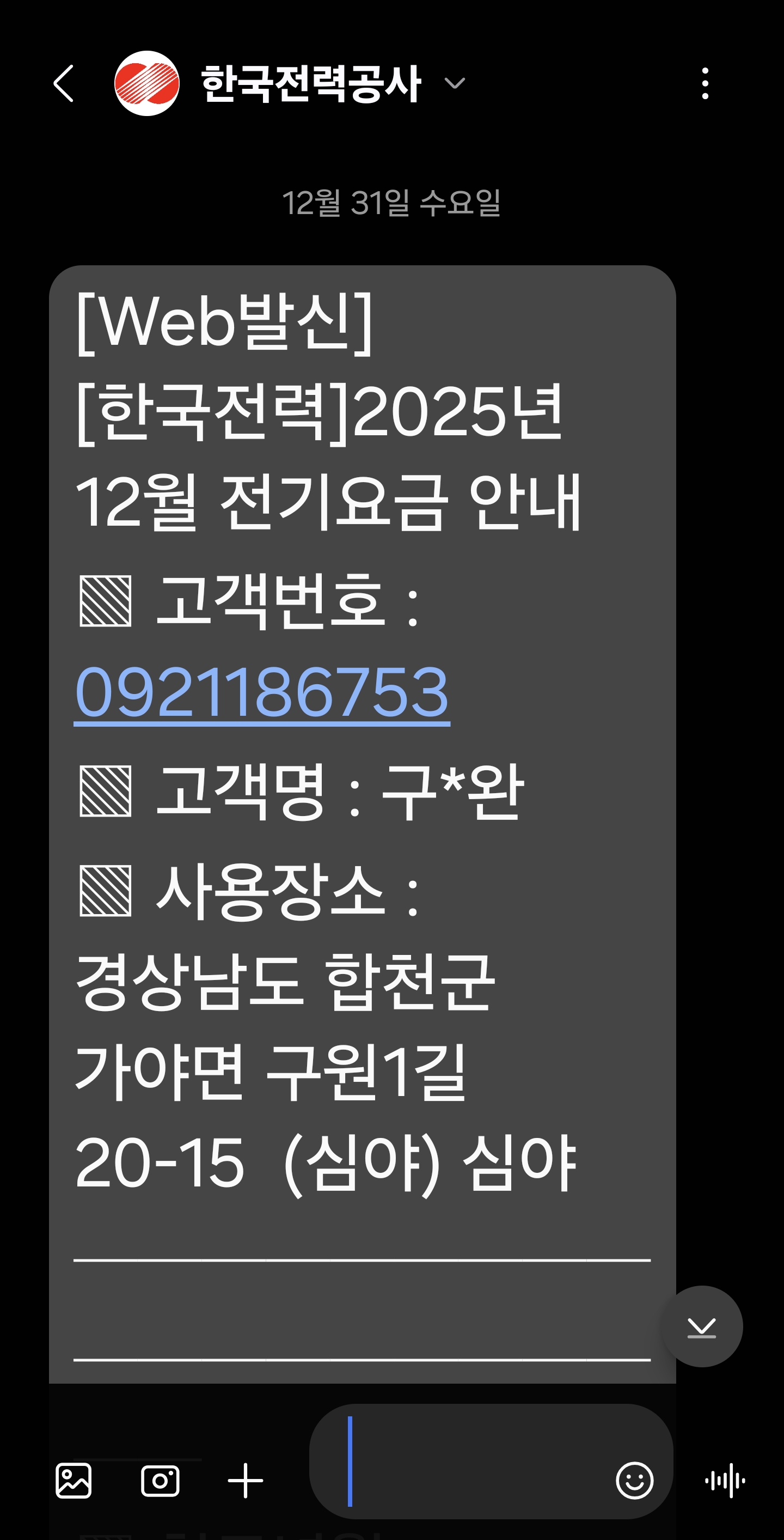The height and width of the screenshot is (1540, 784).
Task: Open the emoji sticker picker
Action: tap(634, 1481)
